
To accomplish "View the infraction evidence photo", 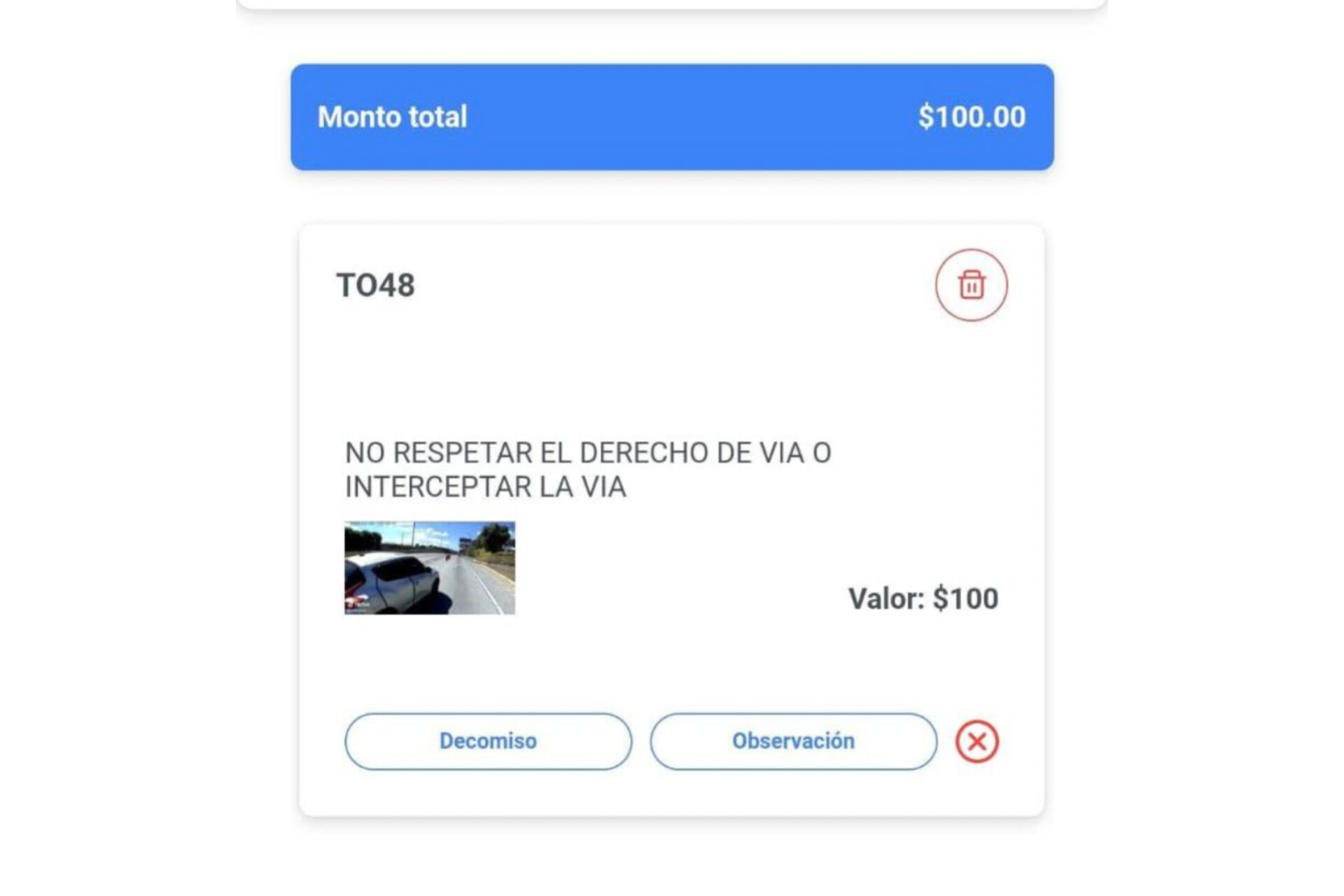I will point(429,568).
